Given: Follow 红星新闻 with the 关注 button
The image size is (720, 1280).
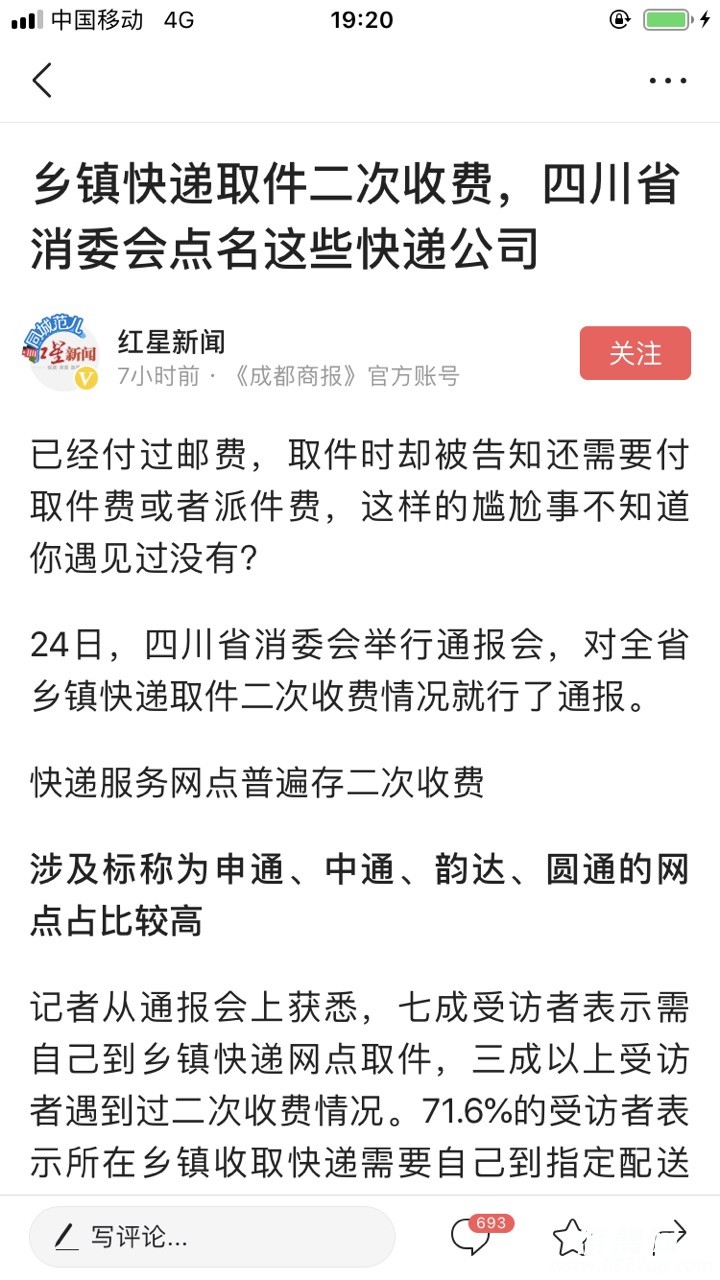Looking at the screenshot, I should 635,353.
